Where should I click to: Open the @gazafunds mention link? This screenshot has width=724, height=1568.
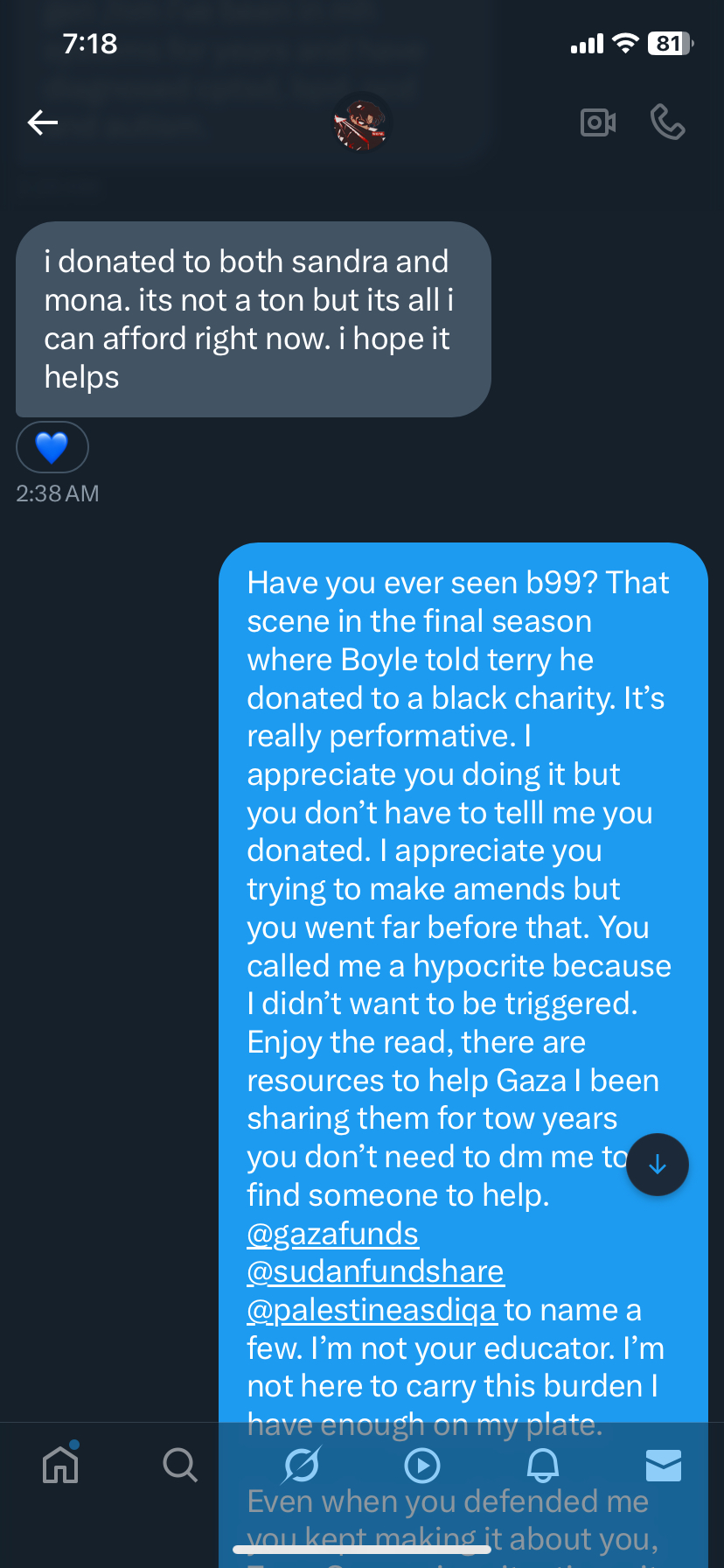(332, 1234)
